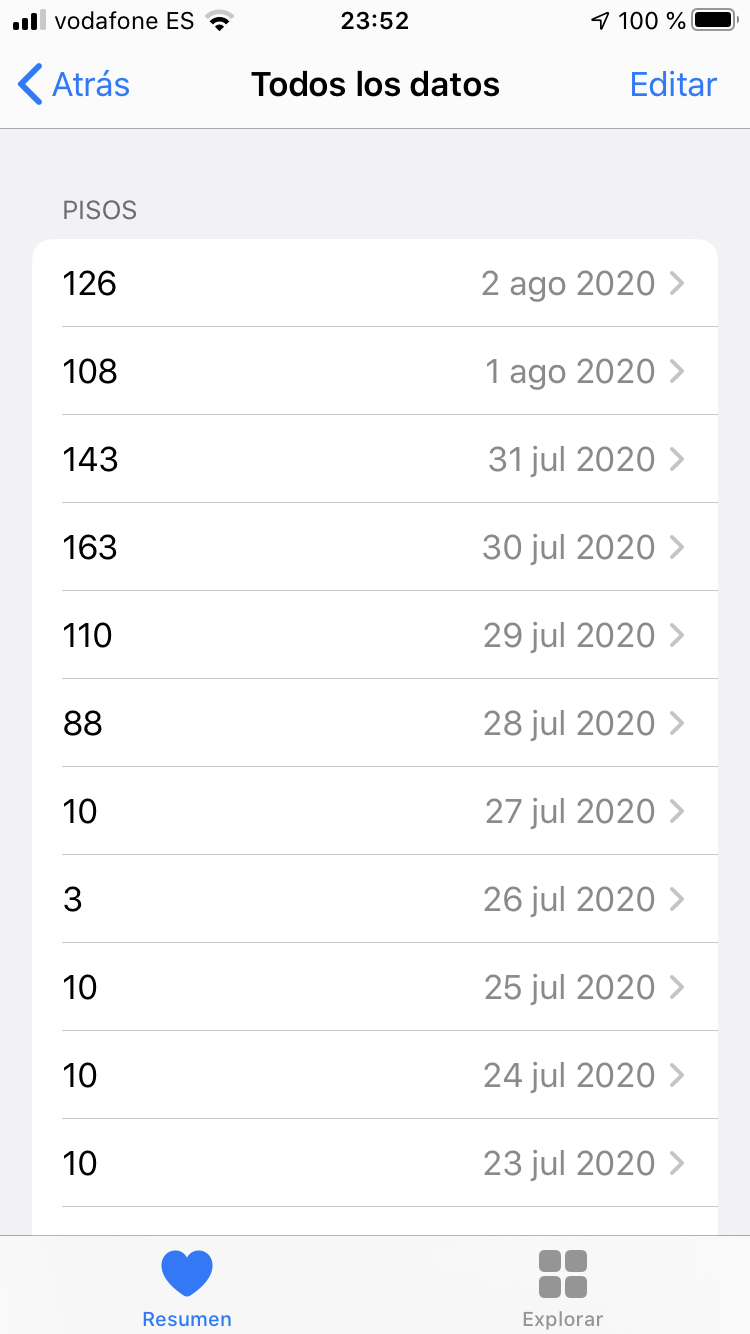The width and height of the screenshot is (750, 1334).
Task: Select the 30 jul 2020 record
Action: pyautogui.click(x=375, y=547)
